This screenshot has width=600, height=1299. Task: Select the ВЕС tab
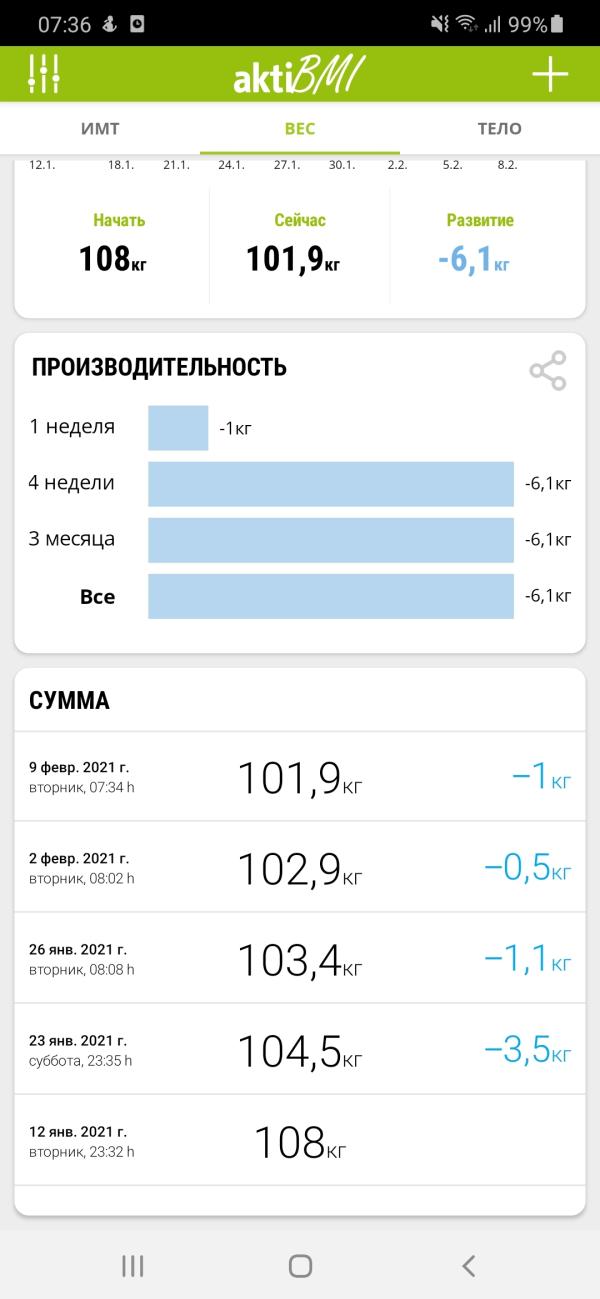[300, 129]
